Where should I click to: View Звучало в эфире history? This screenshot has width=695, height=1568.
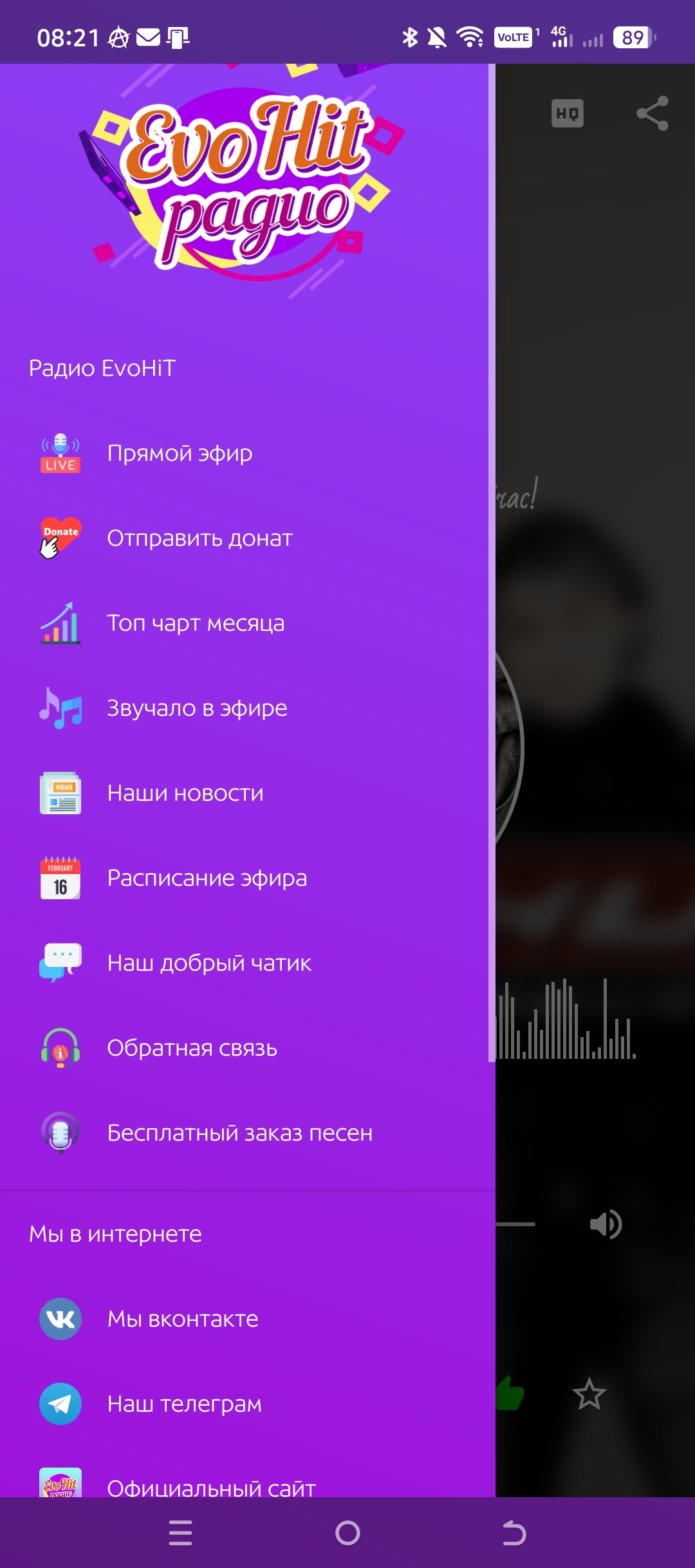point(197,708)
